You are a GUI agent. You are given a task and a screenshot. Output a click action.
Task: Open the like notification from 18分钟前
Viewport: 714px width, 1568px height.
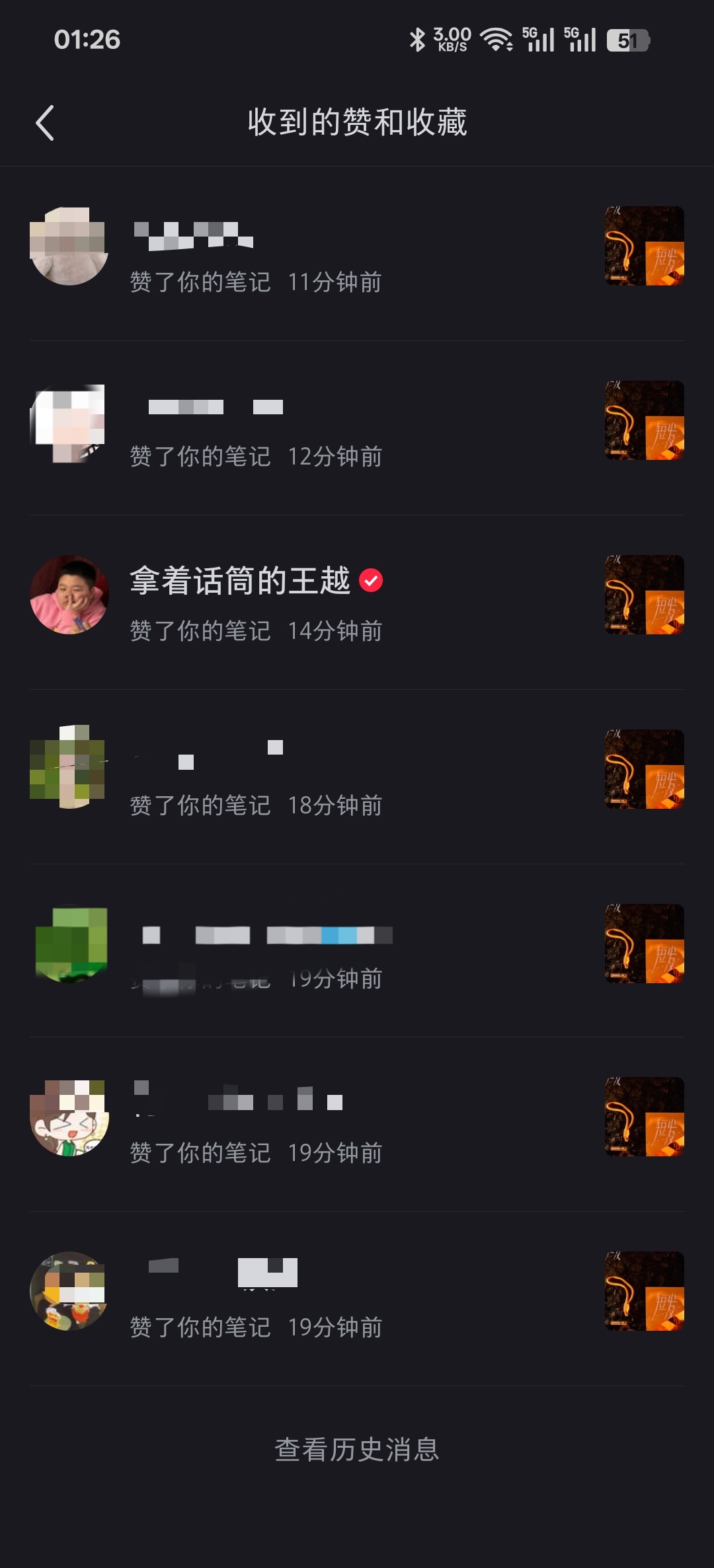click(x=357, y=776)
